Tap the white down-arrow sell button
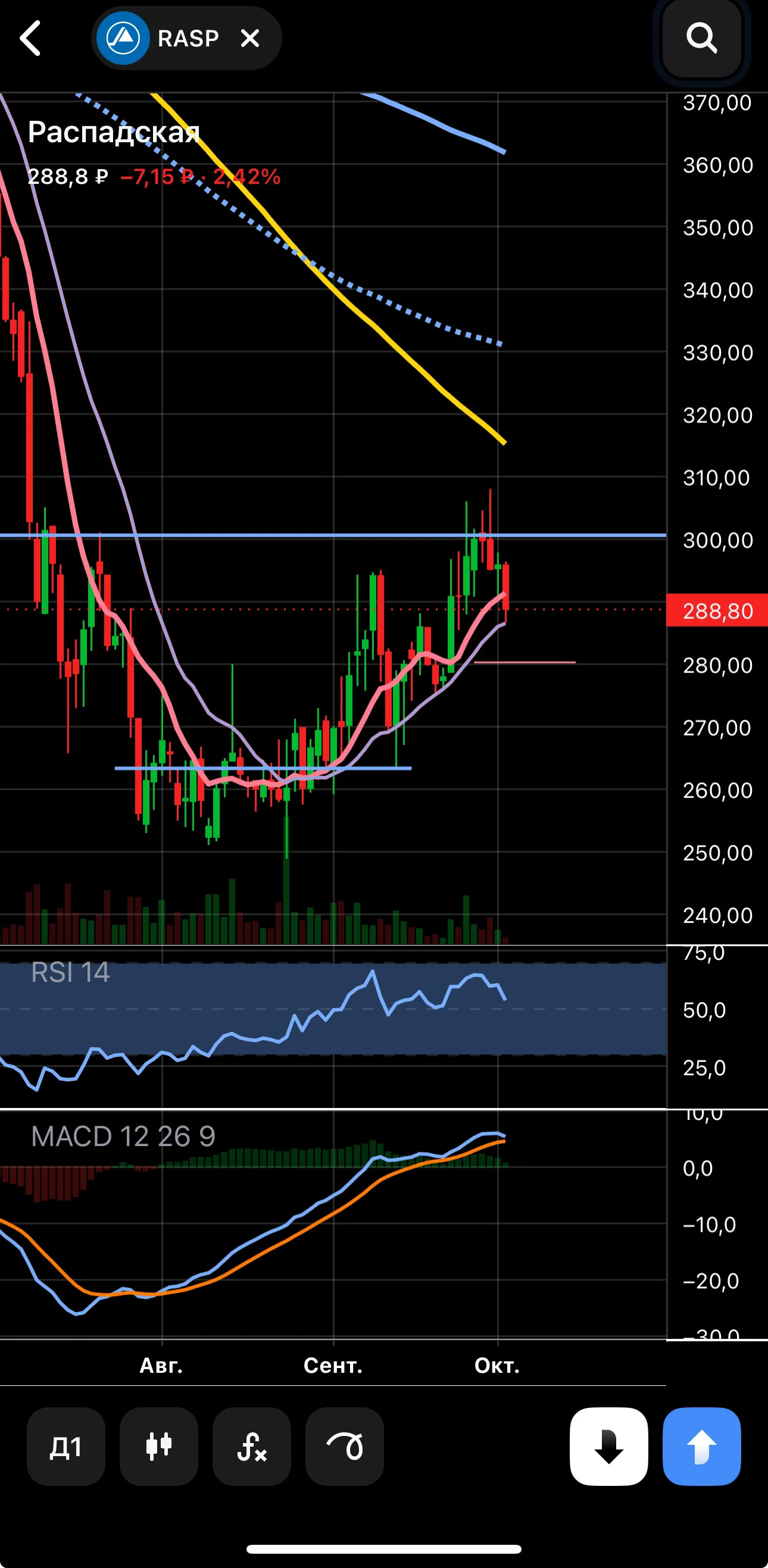 pos(609,1446)
